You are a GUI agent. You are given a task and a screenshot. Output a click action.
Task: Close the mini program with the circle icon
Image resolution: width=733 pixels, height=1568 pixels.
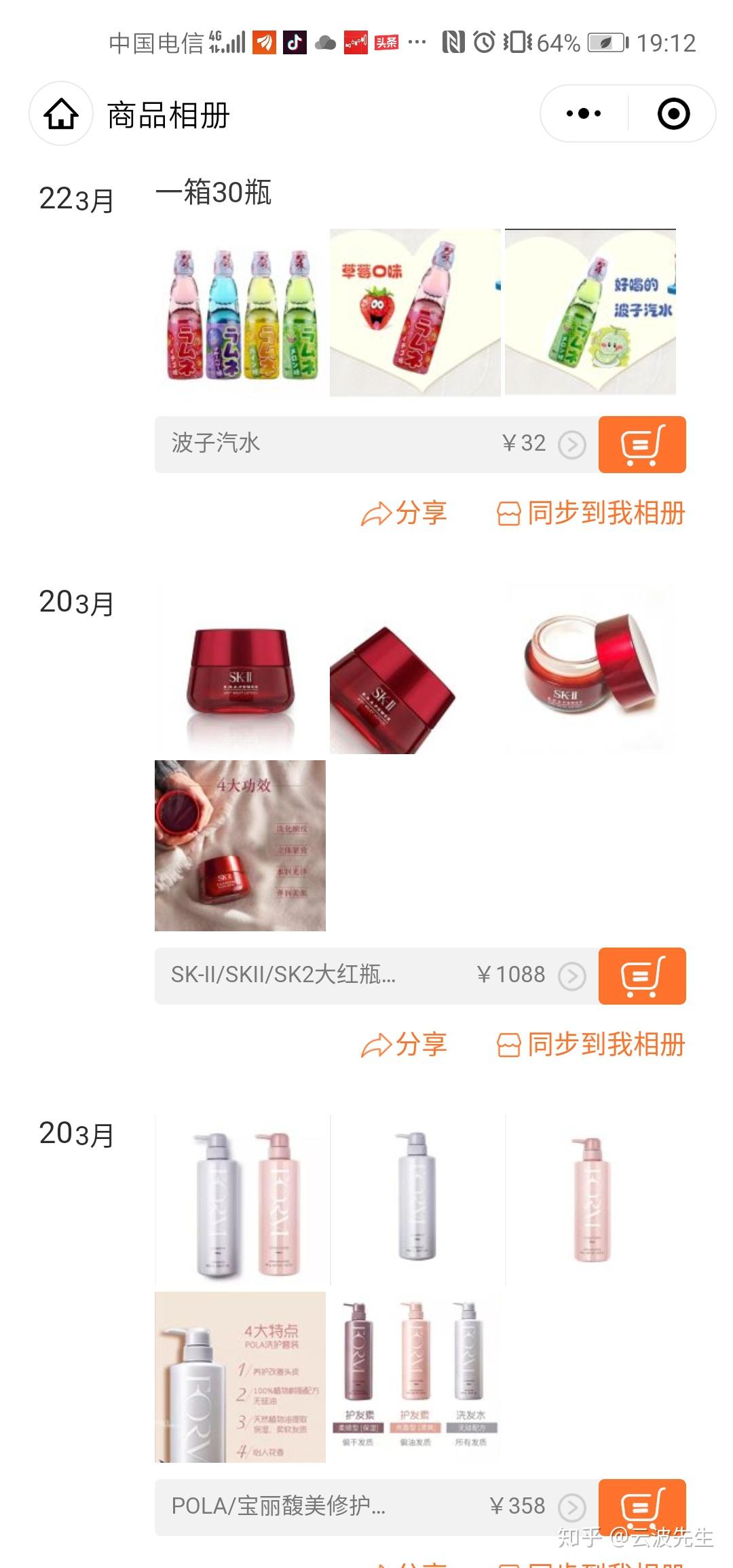click(673, 114)
